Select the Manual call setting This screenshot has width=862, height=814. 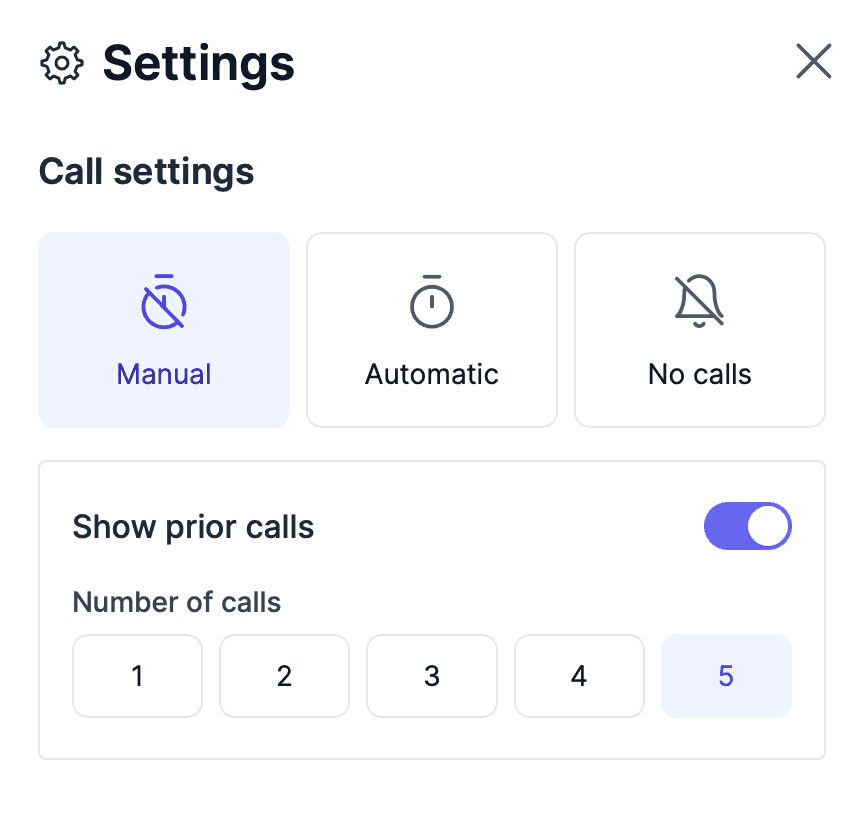(164, 330)
